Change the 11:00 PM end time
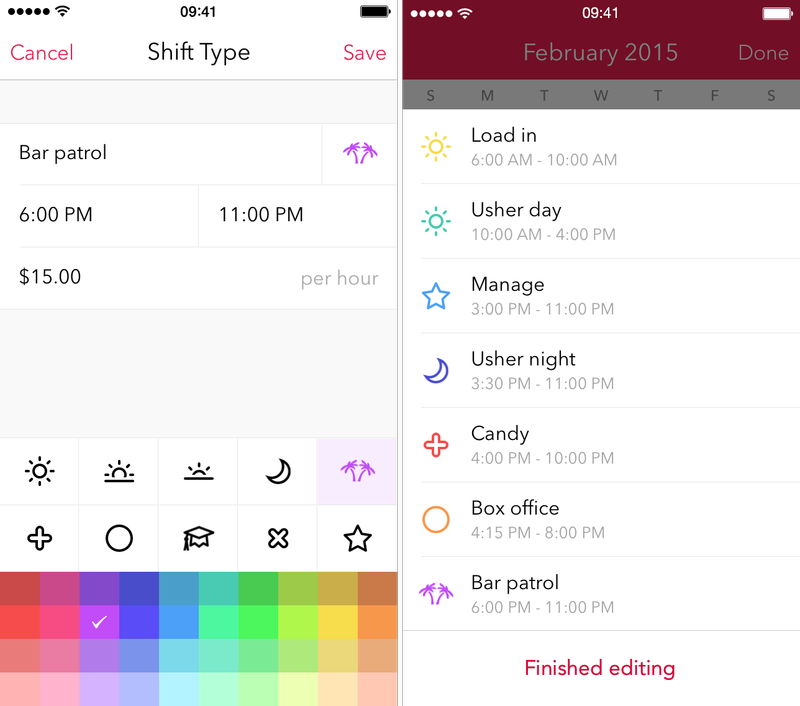This screenshot has height=706, width=800. (298, 215)
